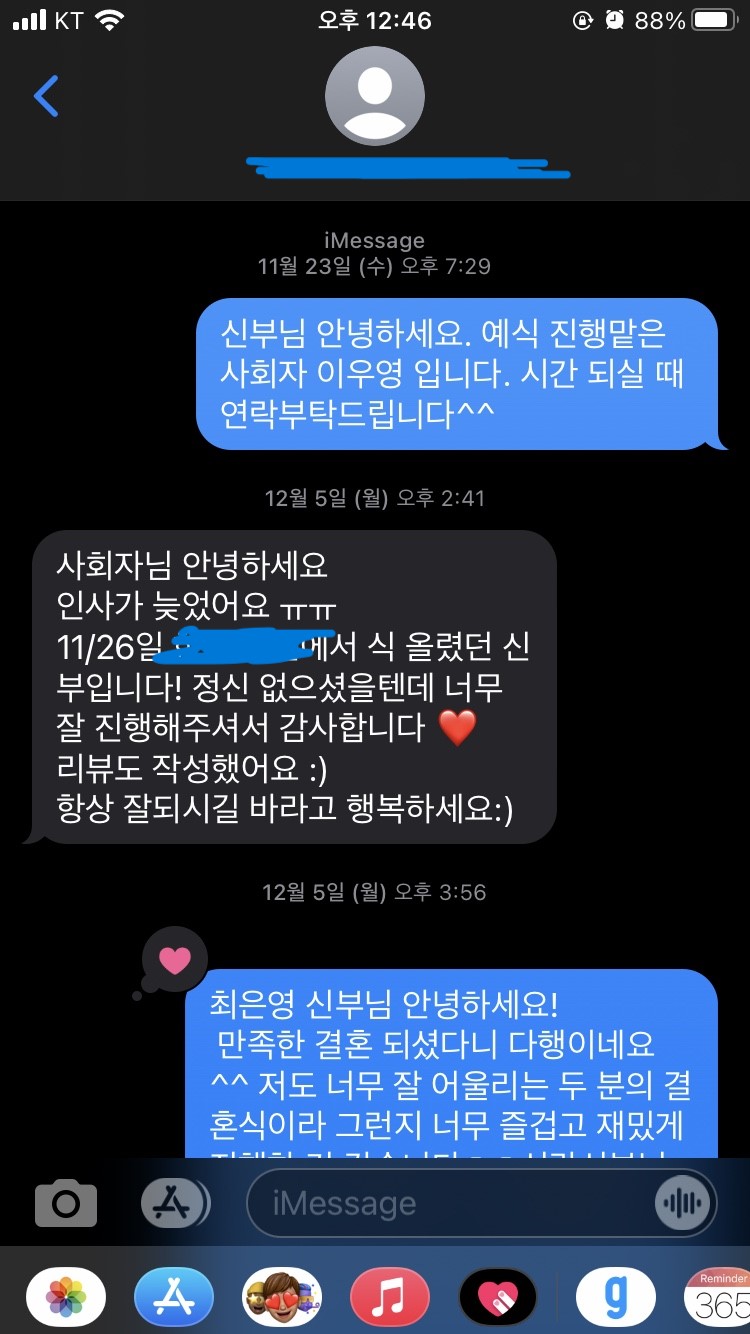Open the Photos iMessage app
The height and width of the screenshot is (1334, 750).
(66, 1297)
